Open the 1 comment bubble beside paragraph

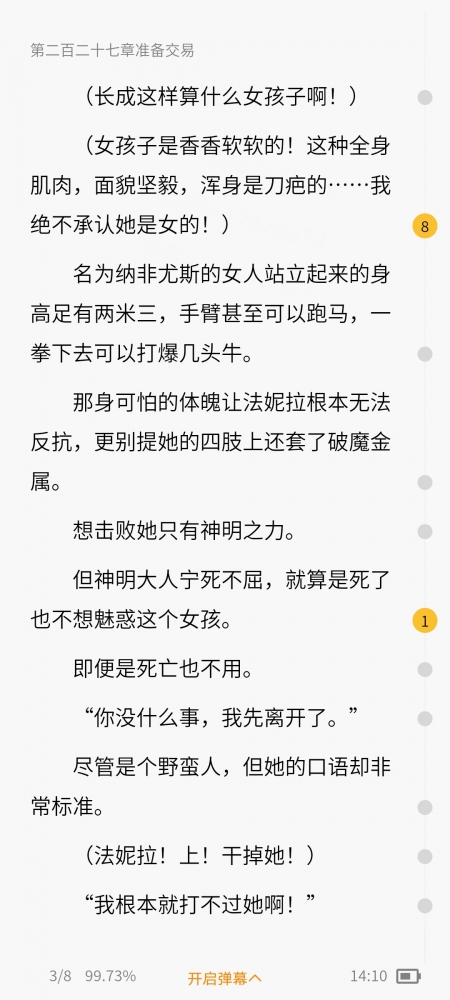pyautogui.click(x=425, y=621)
